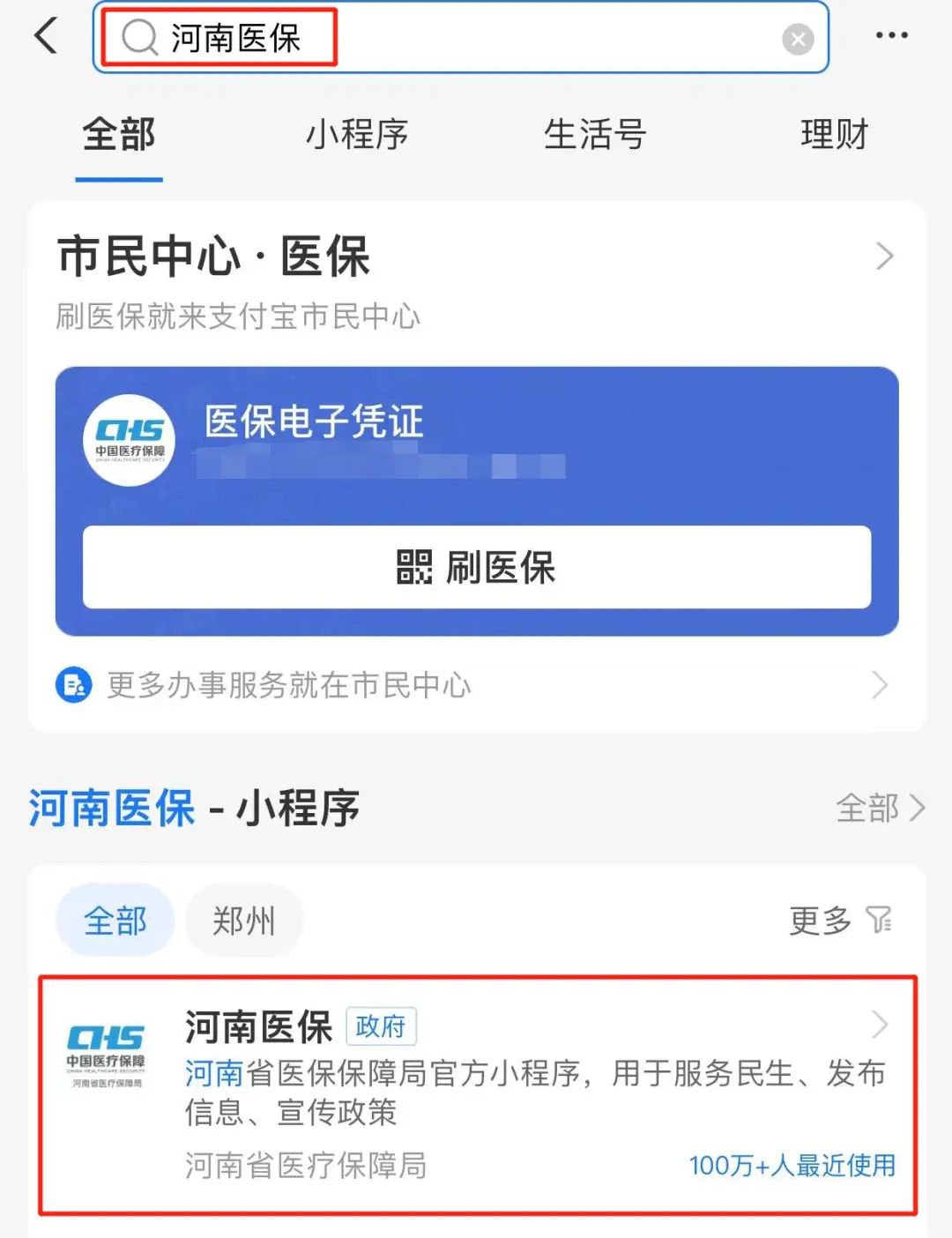Open the three-dot overflow menu
952x1238 pixels.
click(891, 36)
